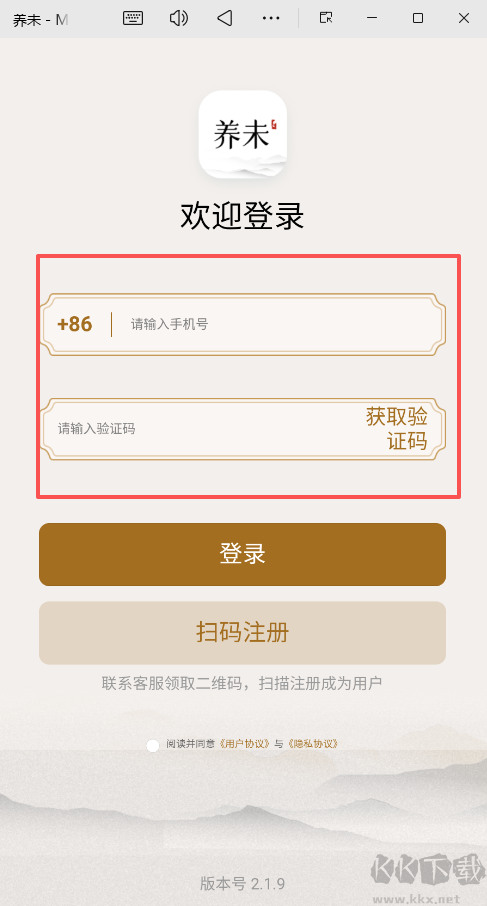This screenshot has height=906, width=487.
Task: Minimize the window
Action: click(x=371, y=18)
